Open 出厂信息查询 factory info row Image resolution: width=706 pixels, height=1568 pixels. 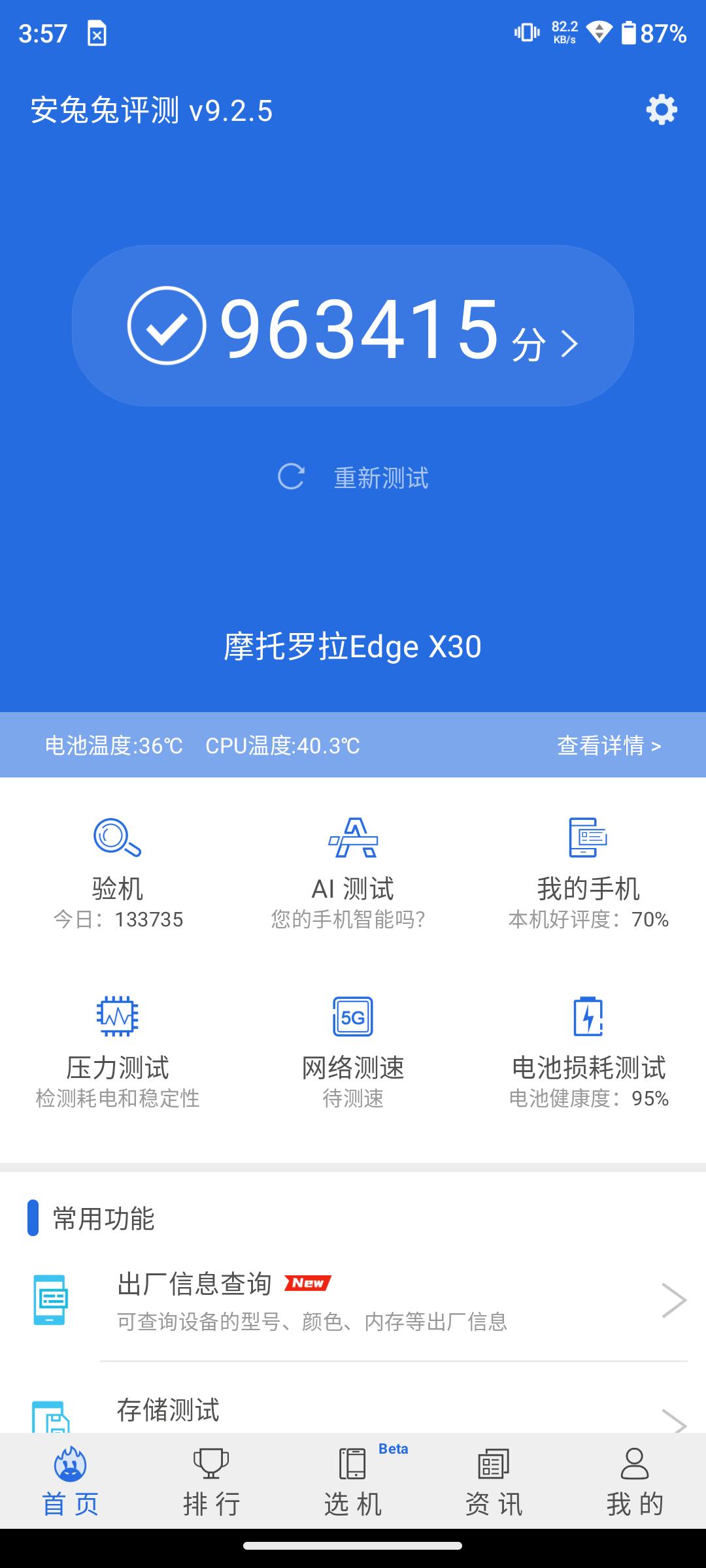(x=353, y=1300)
